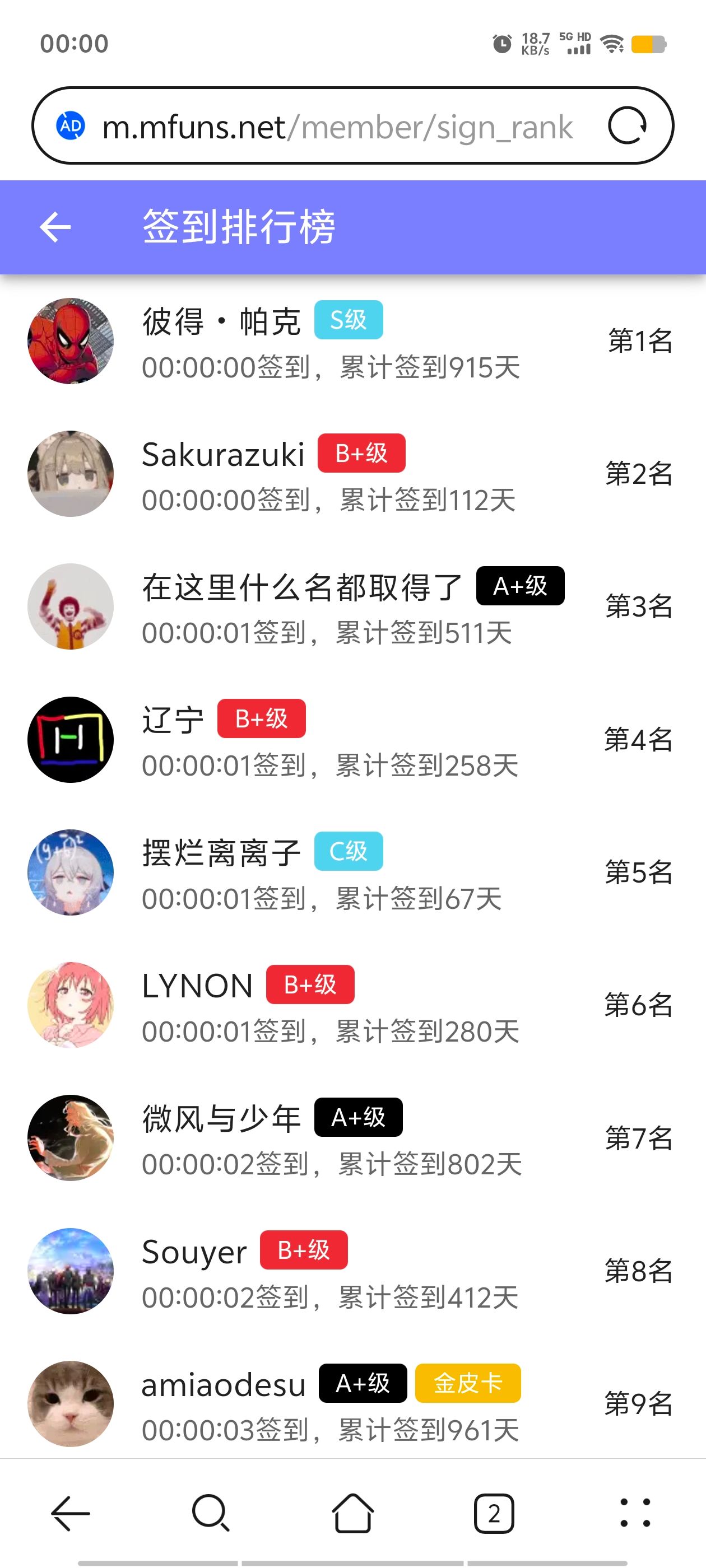Expand the A+级 badge of 微风与少年

tap(357, 1117)
